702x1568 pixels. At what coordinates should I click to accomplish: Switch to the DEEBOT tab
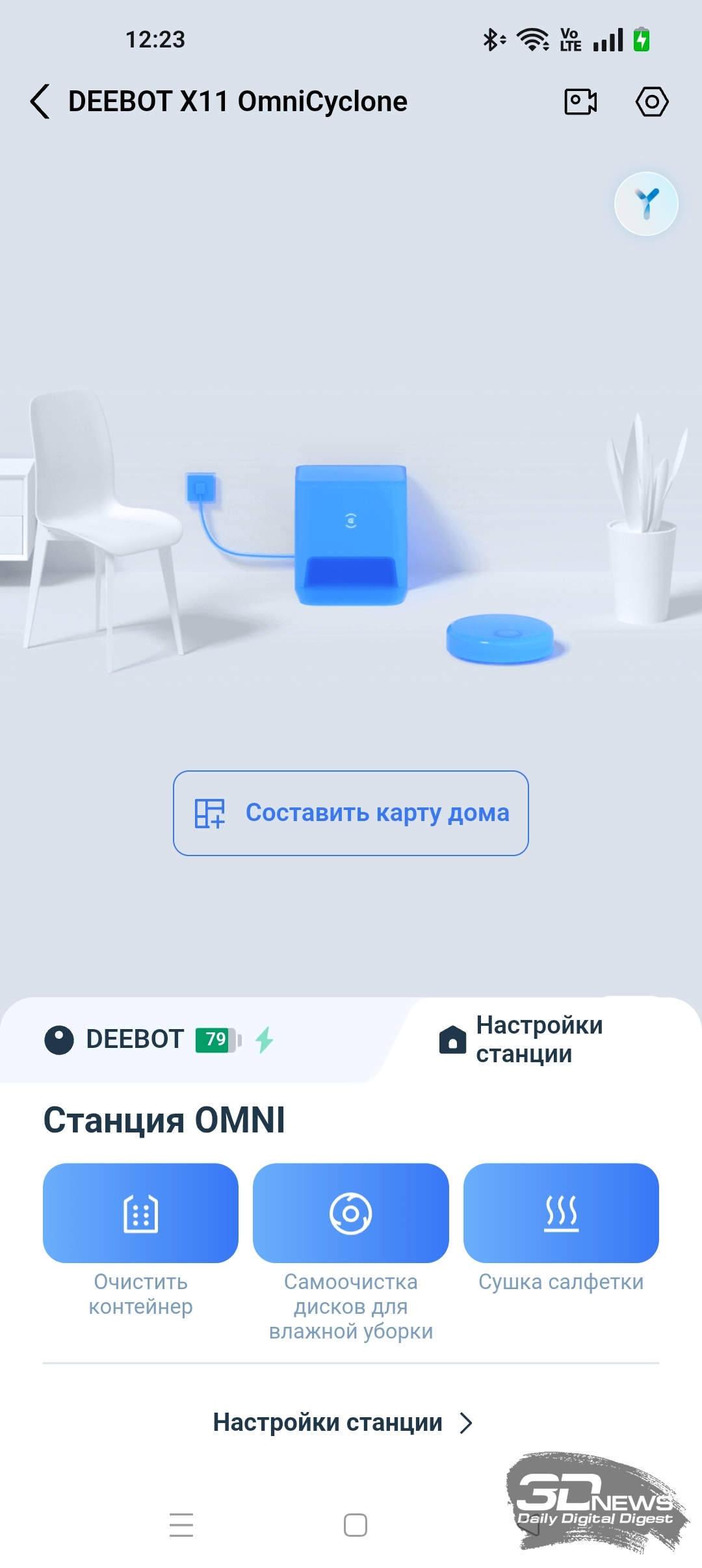pyautogui.click(x=159, y=1039)
